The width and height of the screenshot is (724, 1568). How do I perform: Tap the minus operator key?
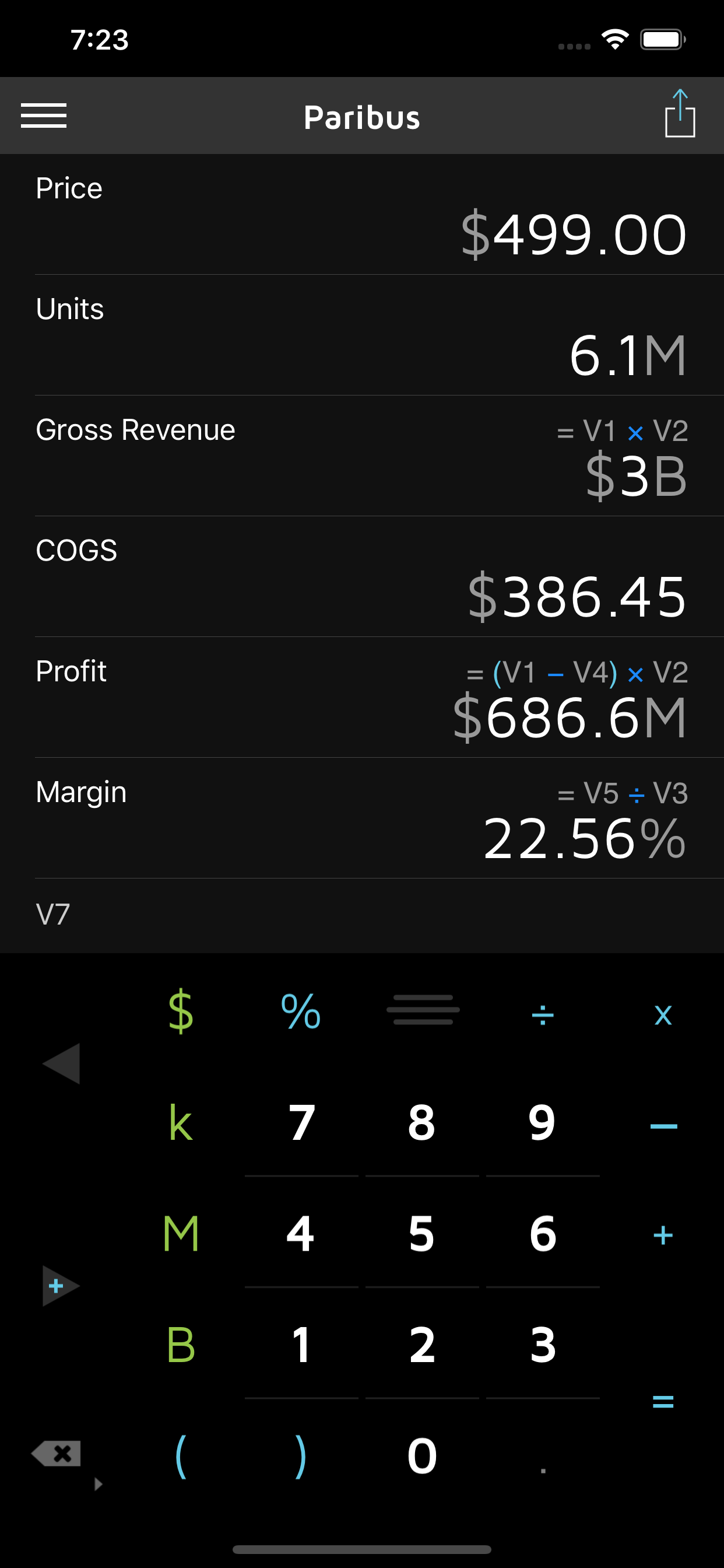click(663, 1126)
